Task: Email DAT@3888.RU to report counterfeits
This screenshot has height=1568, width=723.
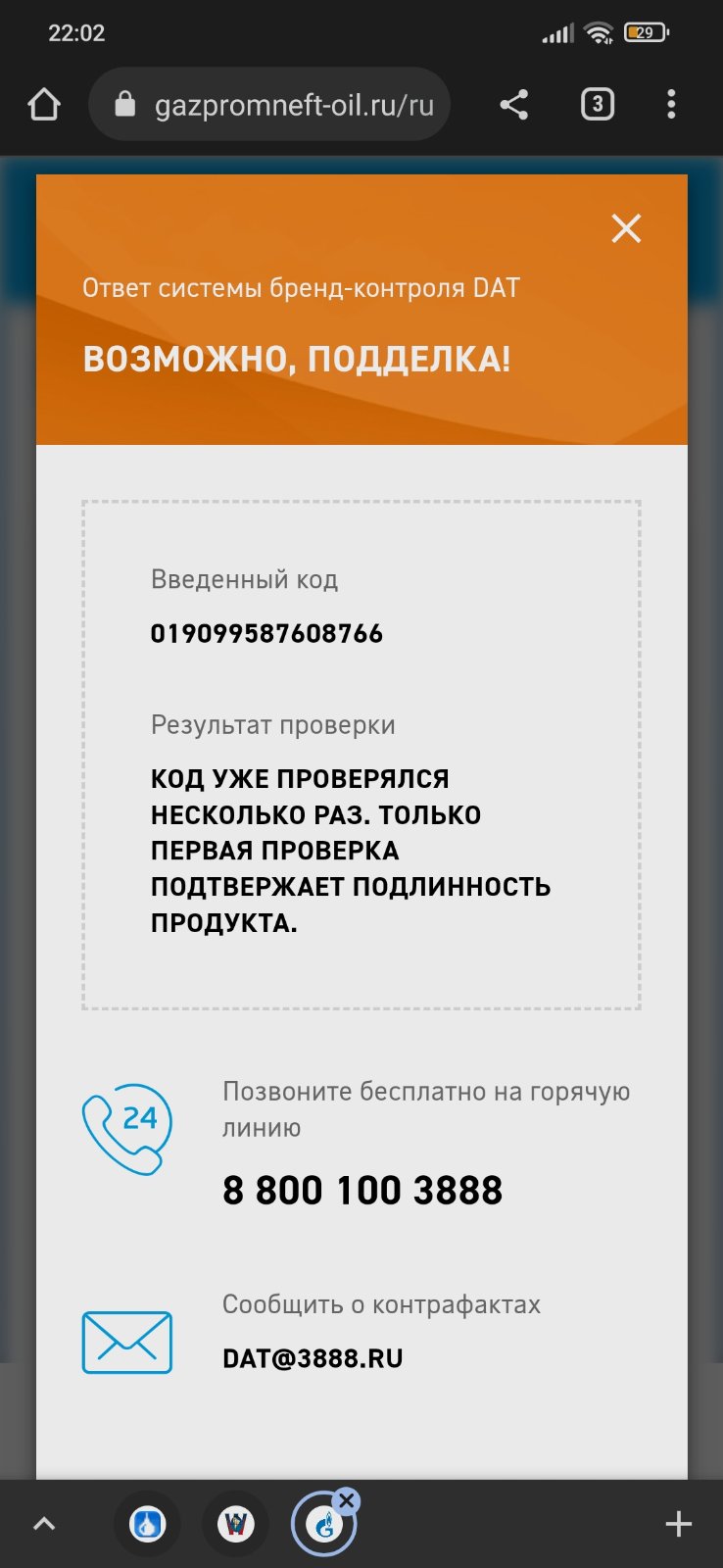Action: [313, 1358]
